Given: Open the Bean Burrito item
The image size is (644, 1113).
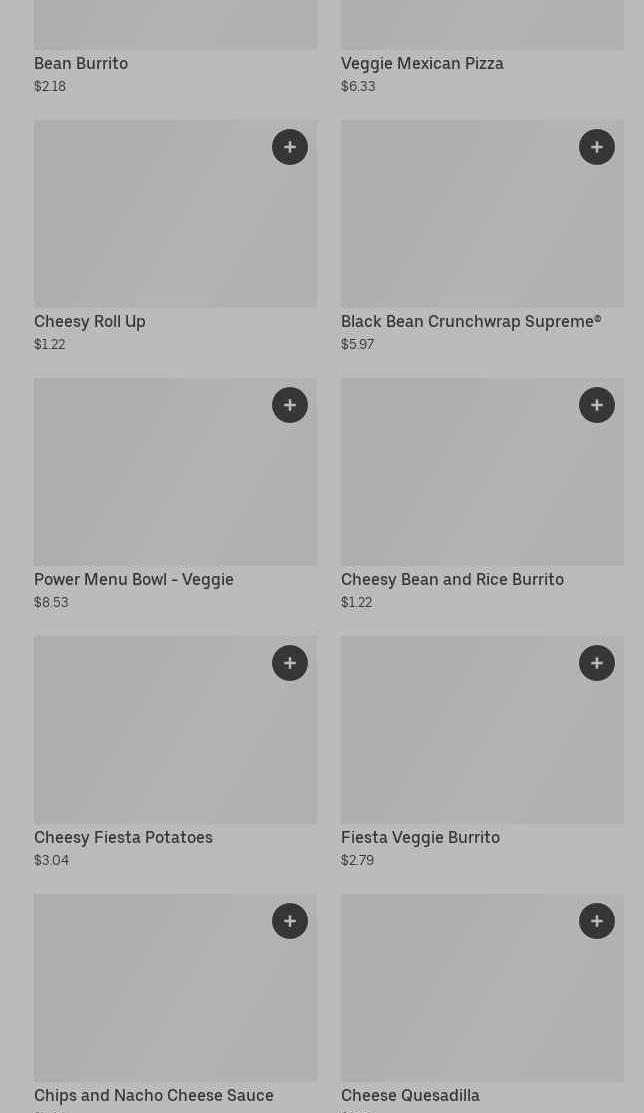Looking at the screenshot, I should [81, 64].
